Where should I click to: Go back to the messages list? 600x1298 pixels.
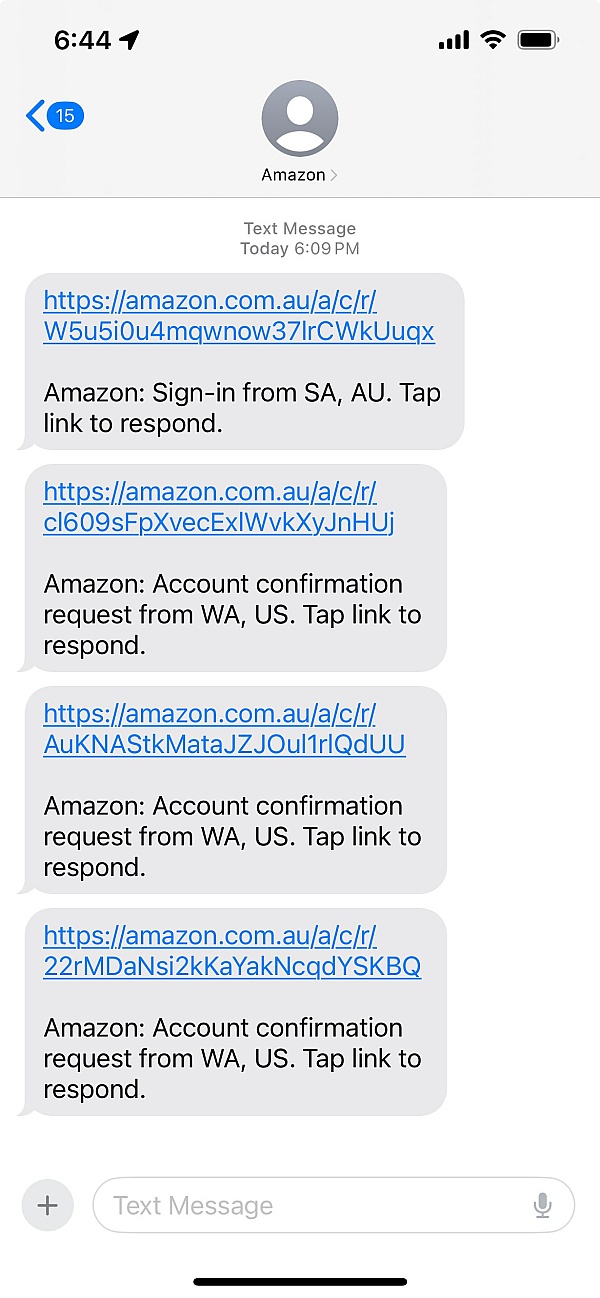[x=52, y=116]
